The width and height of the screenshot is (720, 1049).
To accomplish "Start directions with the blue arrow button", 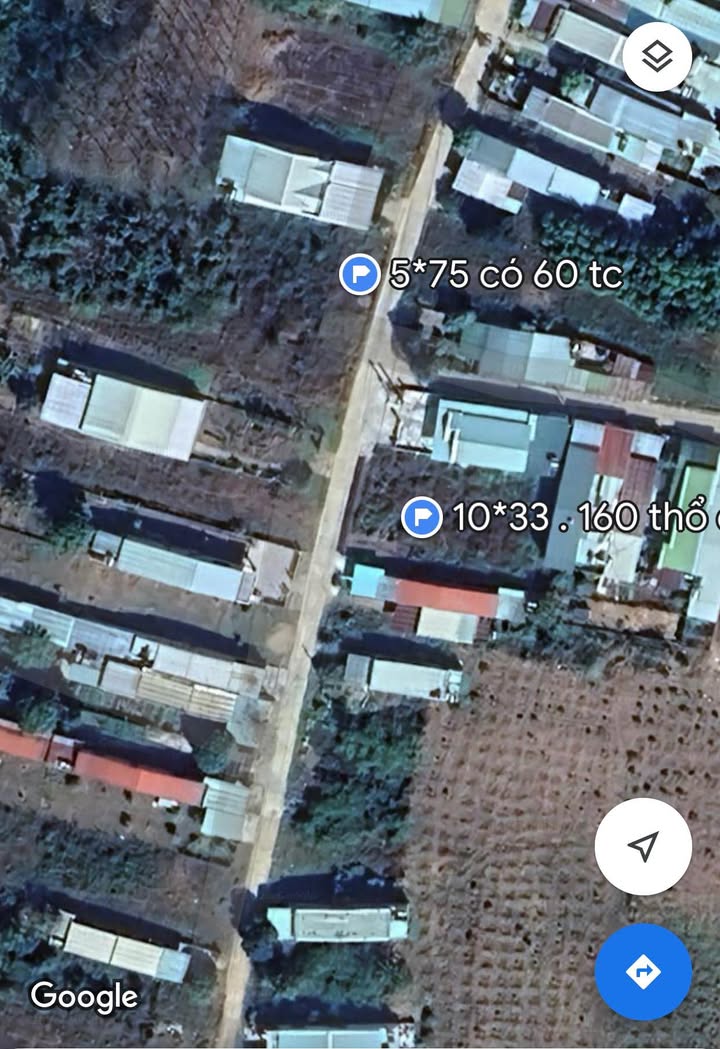I will click(643, 971).
